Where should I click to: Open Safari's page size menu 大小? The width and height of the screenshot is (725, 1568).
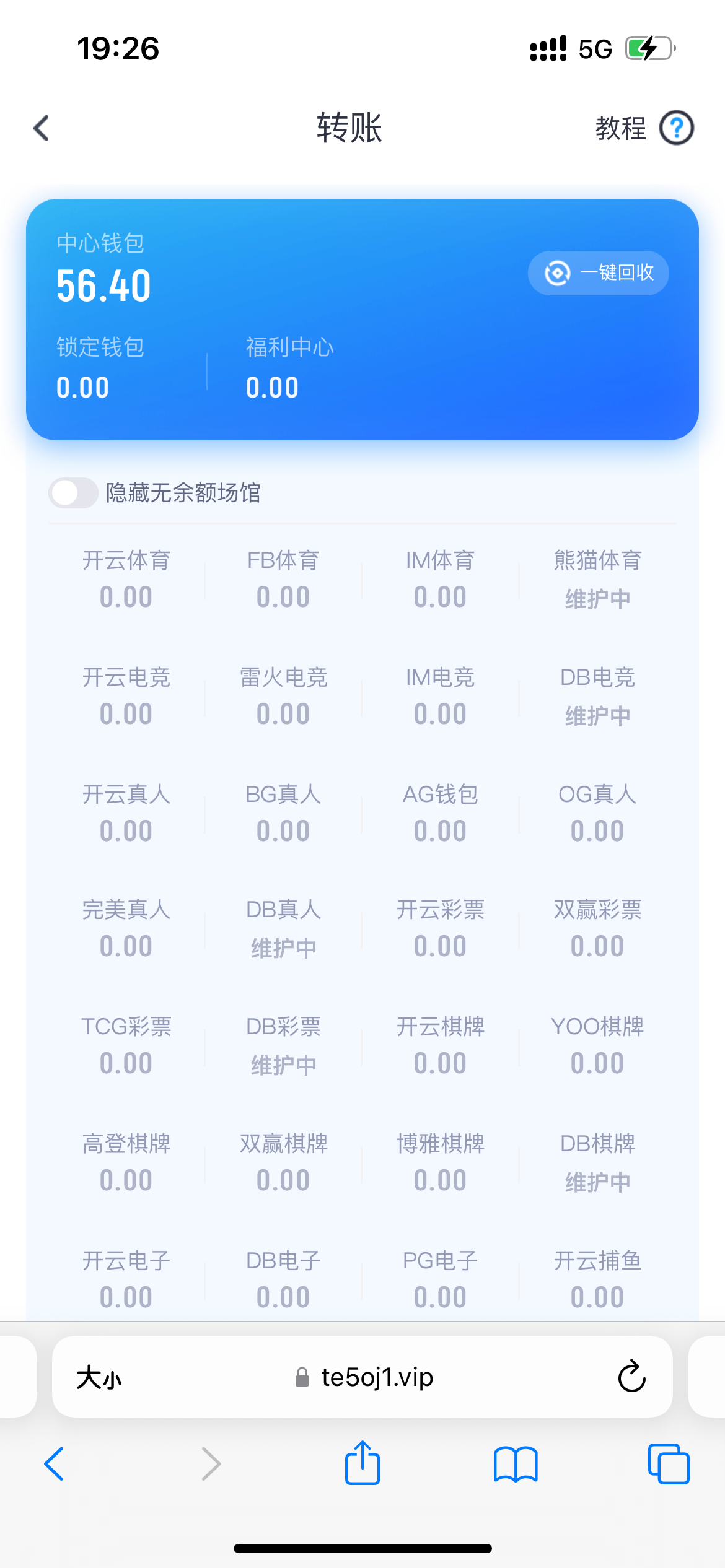coord(99,1378)
